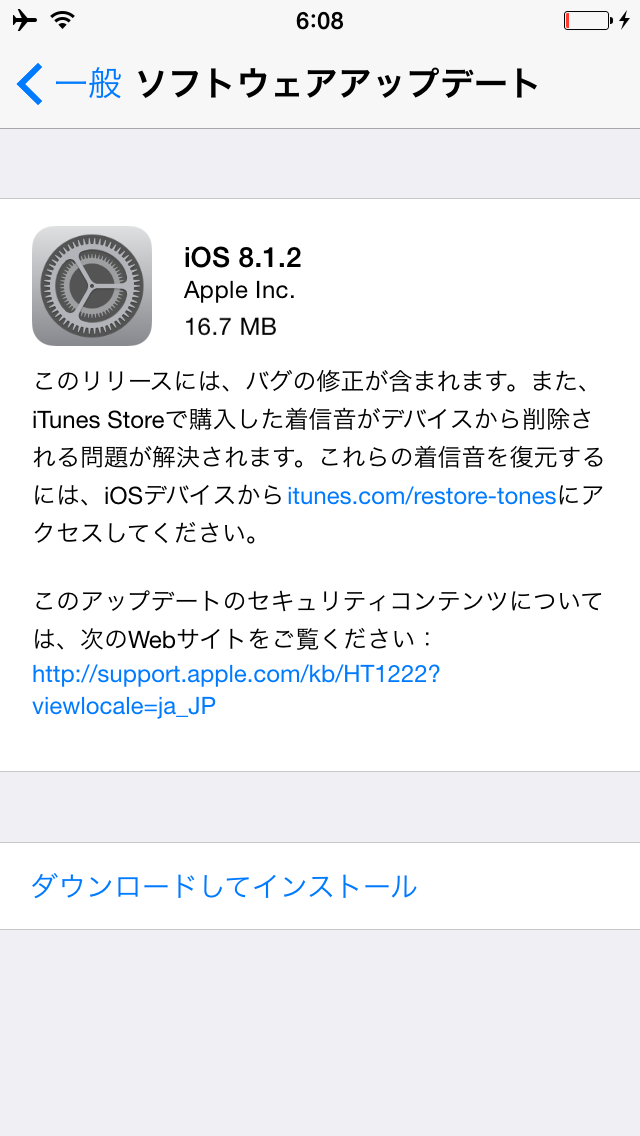Tap ダウンロードしてインストール

coord(224,886)
